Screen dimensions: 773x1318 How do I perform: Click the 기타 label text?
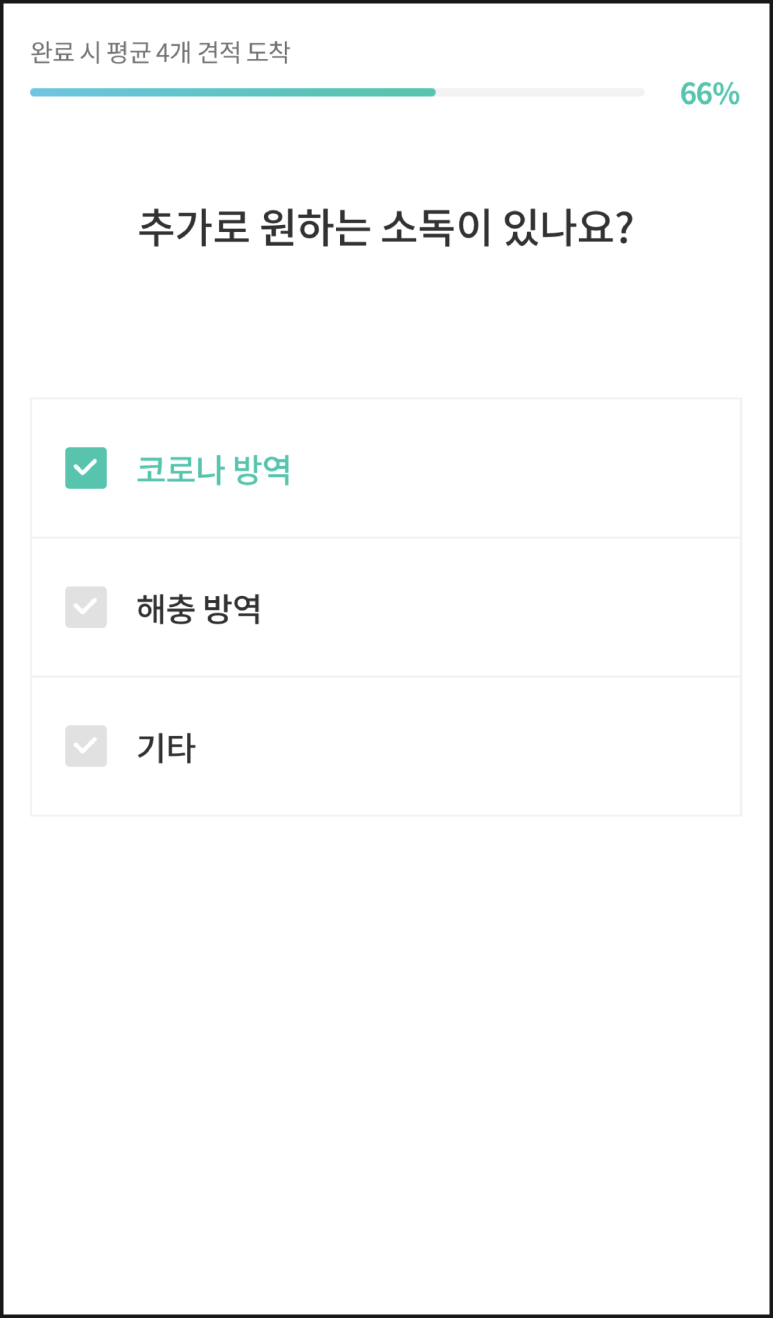click(163, 746)
